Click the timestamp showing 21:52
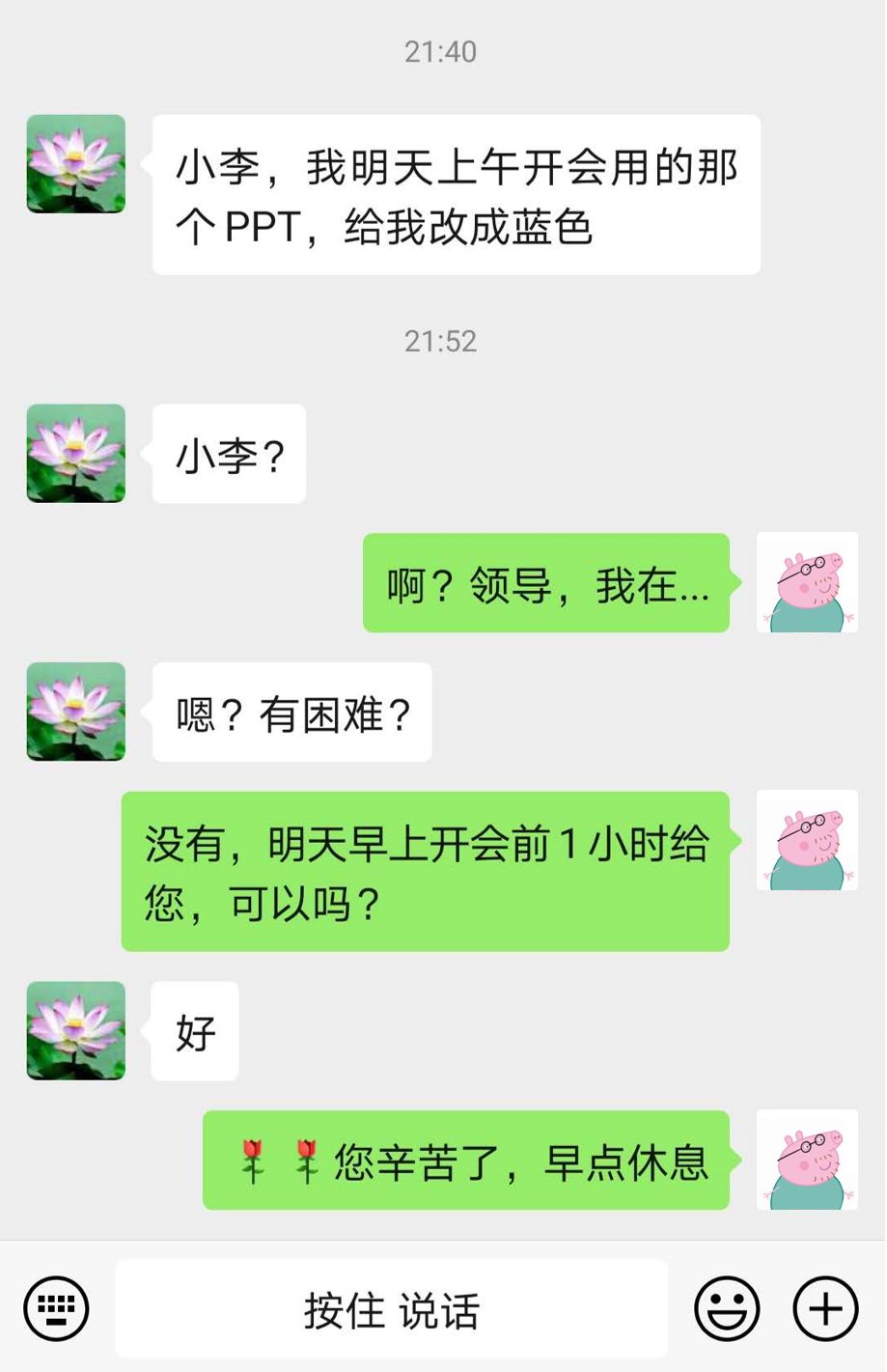The width and height of the screenshot is (887, 1372). [x=441, y=340]
